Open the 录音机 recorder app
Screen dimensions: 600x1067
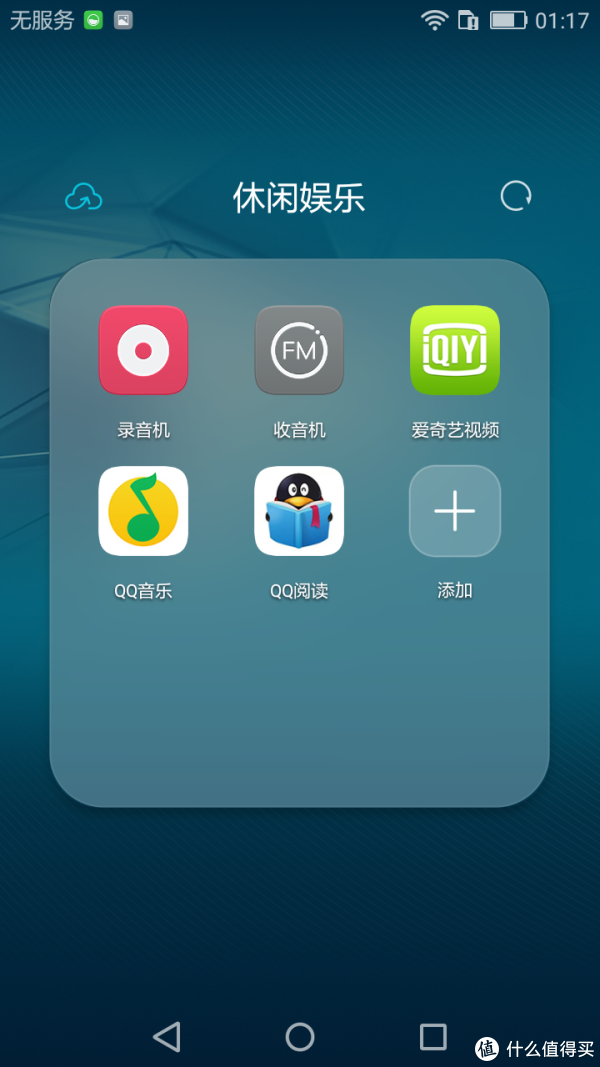[143, 350]
